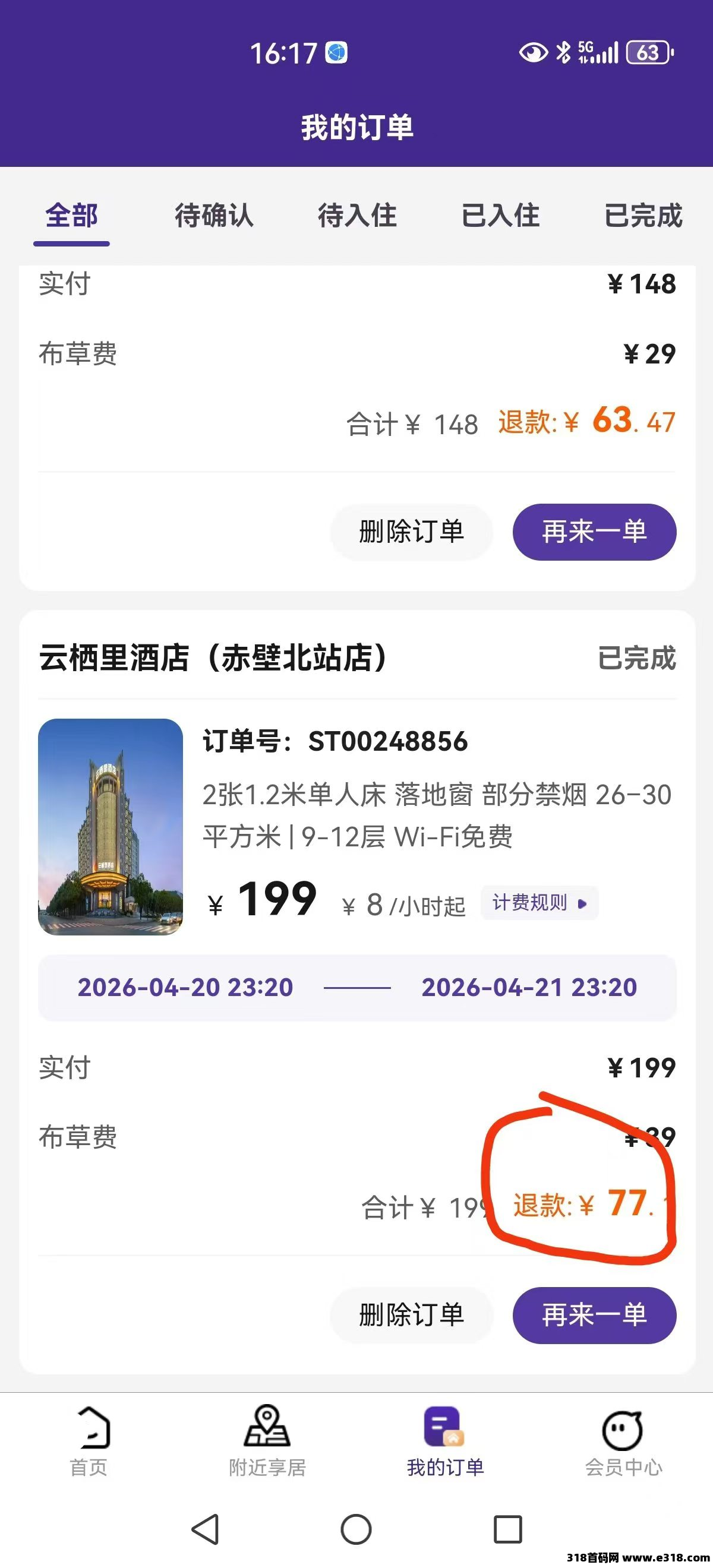The width and height of the screenshot is (713, 1568).
Task: Open 计费规则 billing rules
Action: [x=540, y=902]
